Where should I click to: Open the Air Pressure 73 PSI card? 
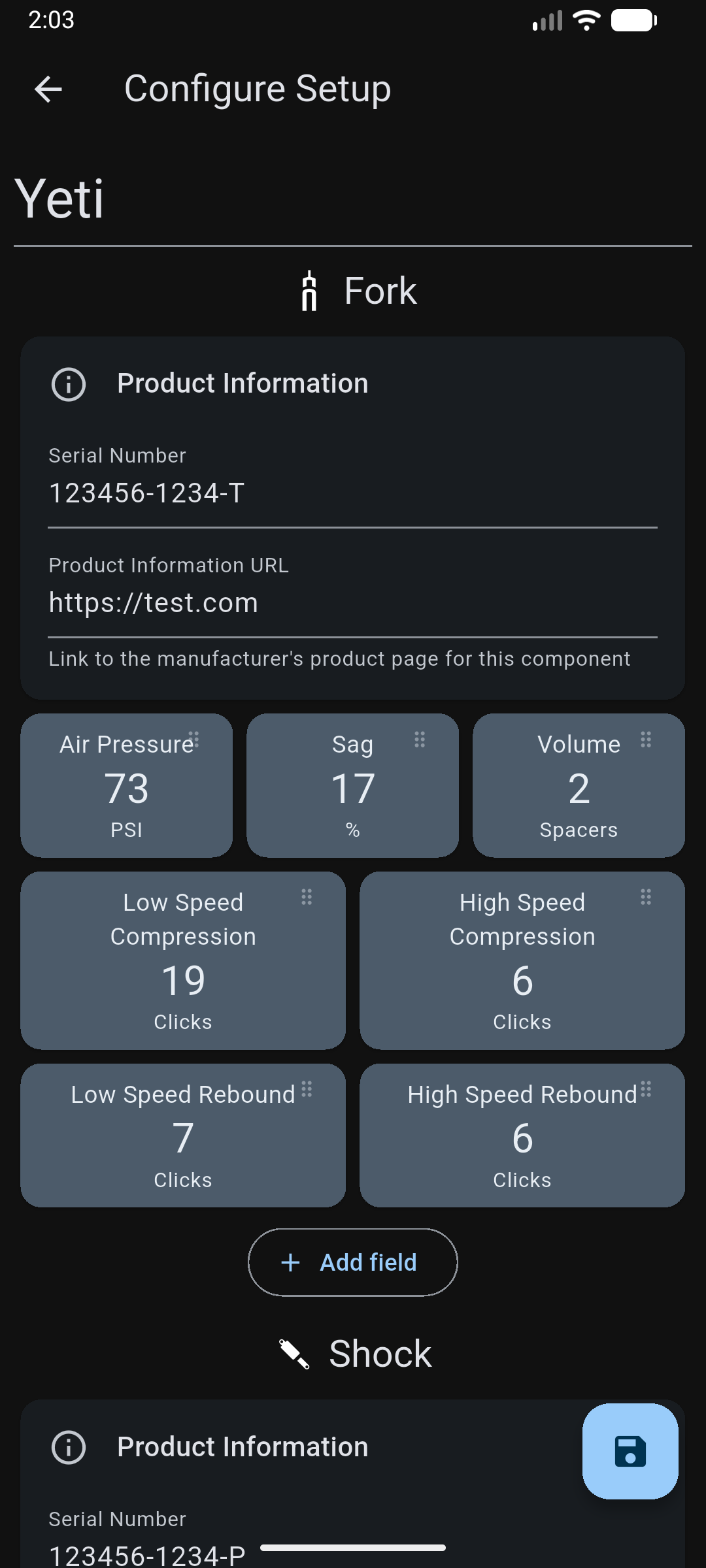coord(127,785)
